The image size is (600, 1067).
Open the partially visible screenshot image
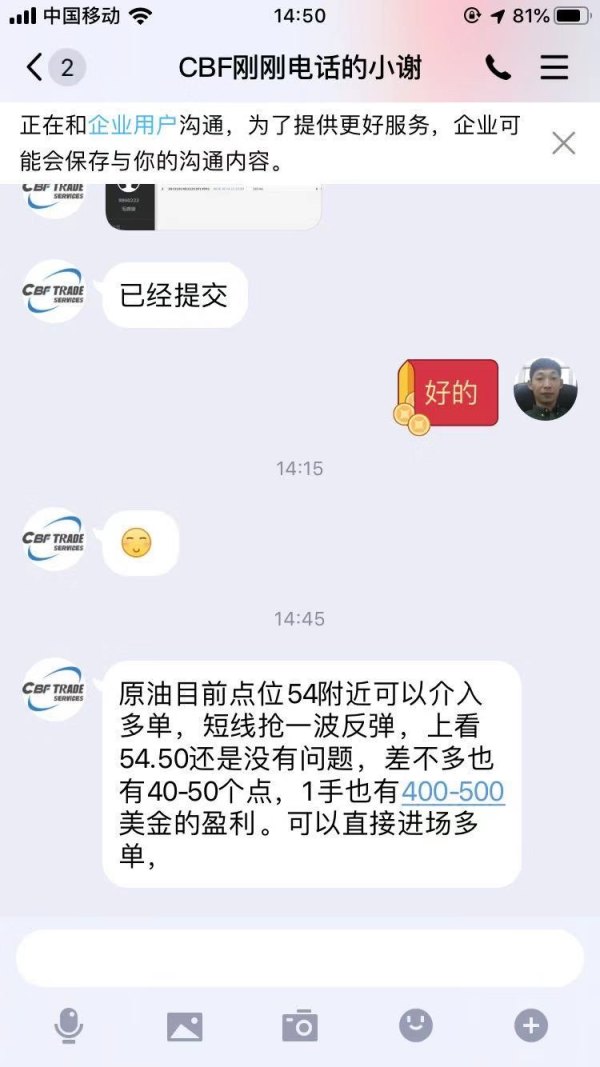click(x=213, y=206)
